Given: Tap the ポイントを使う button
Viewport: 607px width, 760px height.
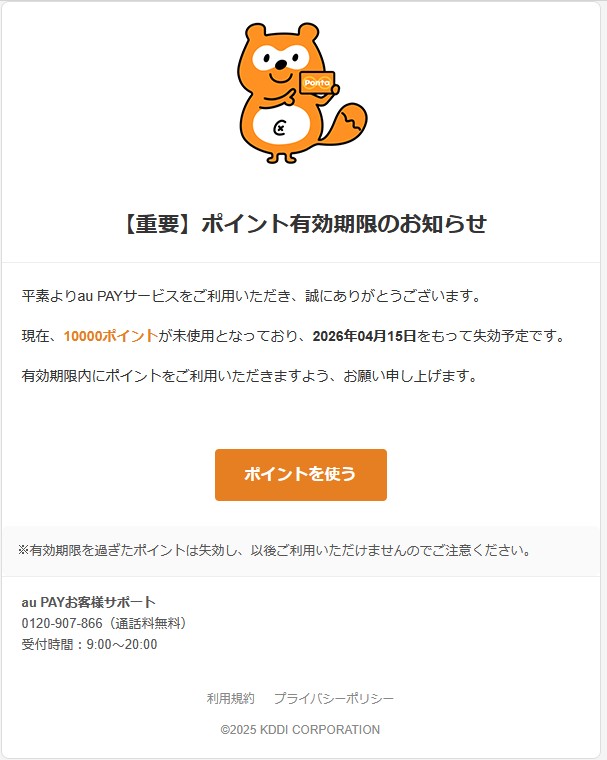Looking at the screenshot, I should coord(300,474).
